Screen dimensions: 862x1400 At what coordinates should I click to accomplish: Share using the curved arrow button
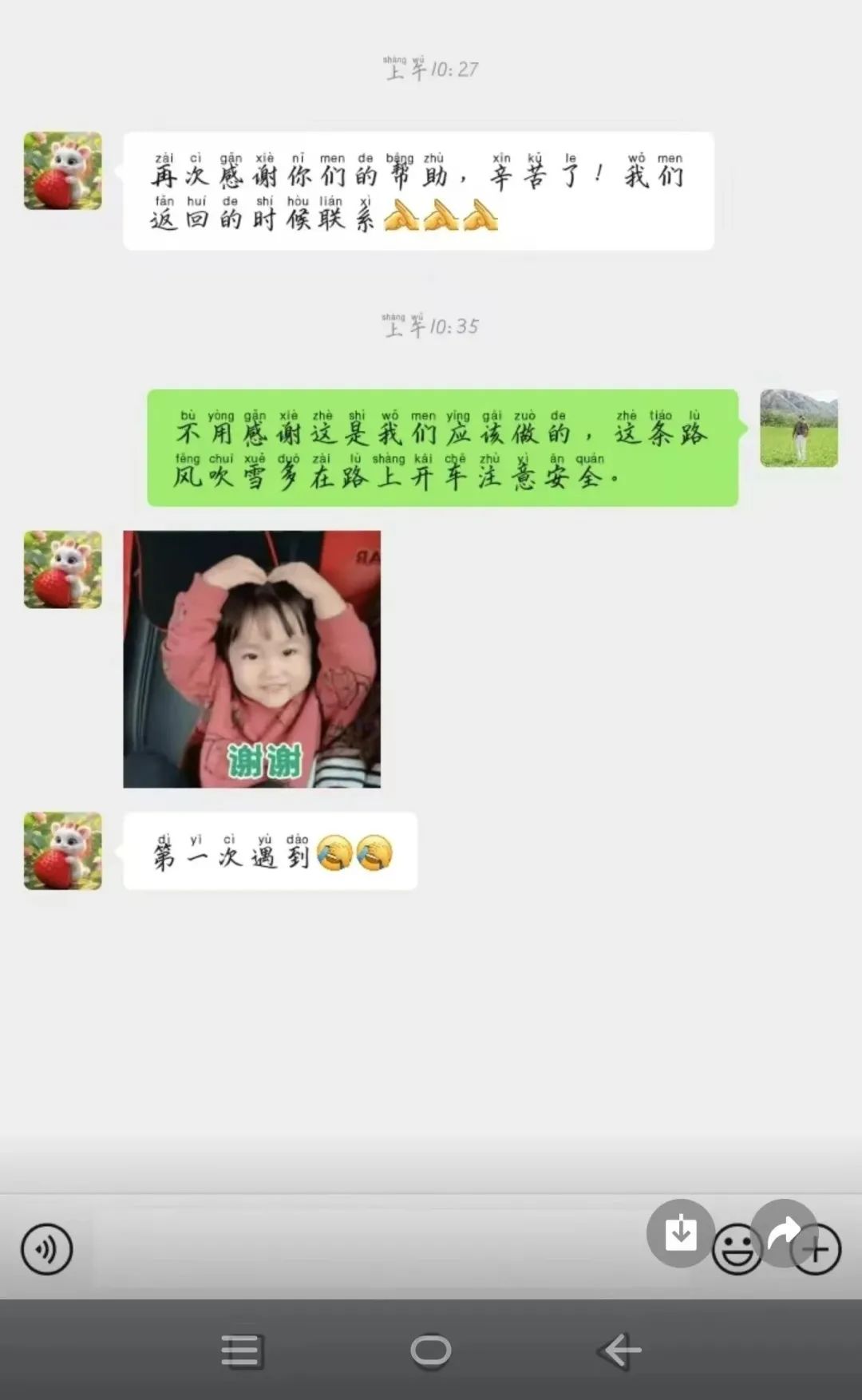pos(784,1232)
